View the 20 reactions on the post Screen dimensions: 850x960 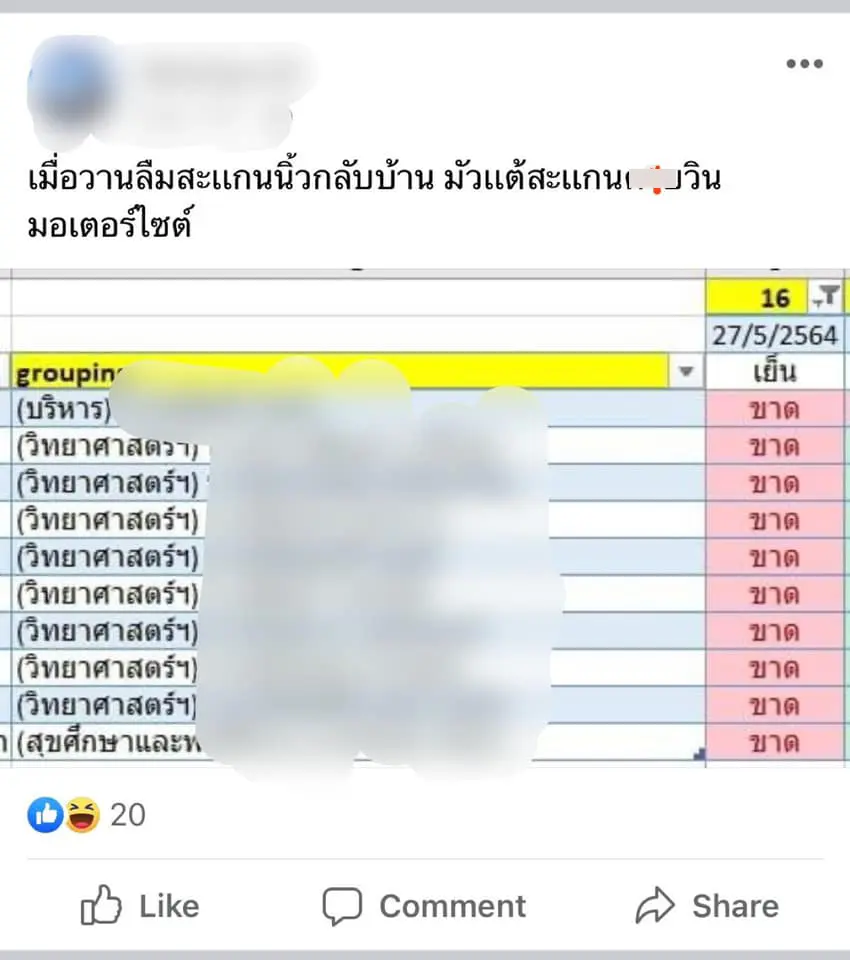coord(87,815)
